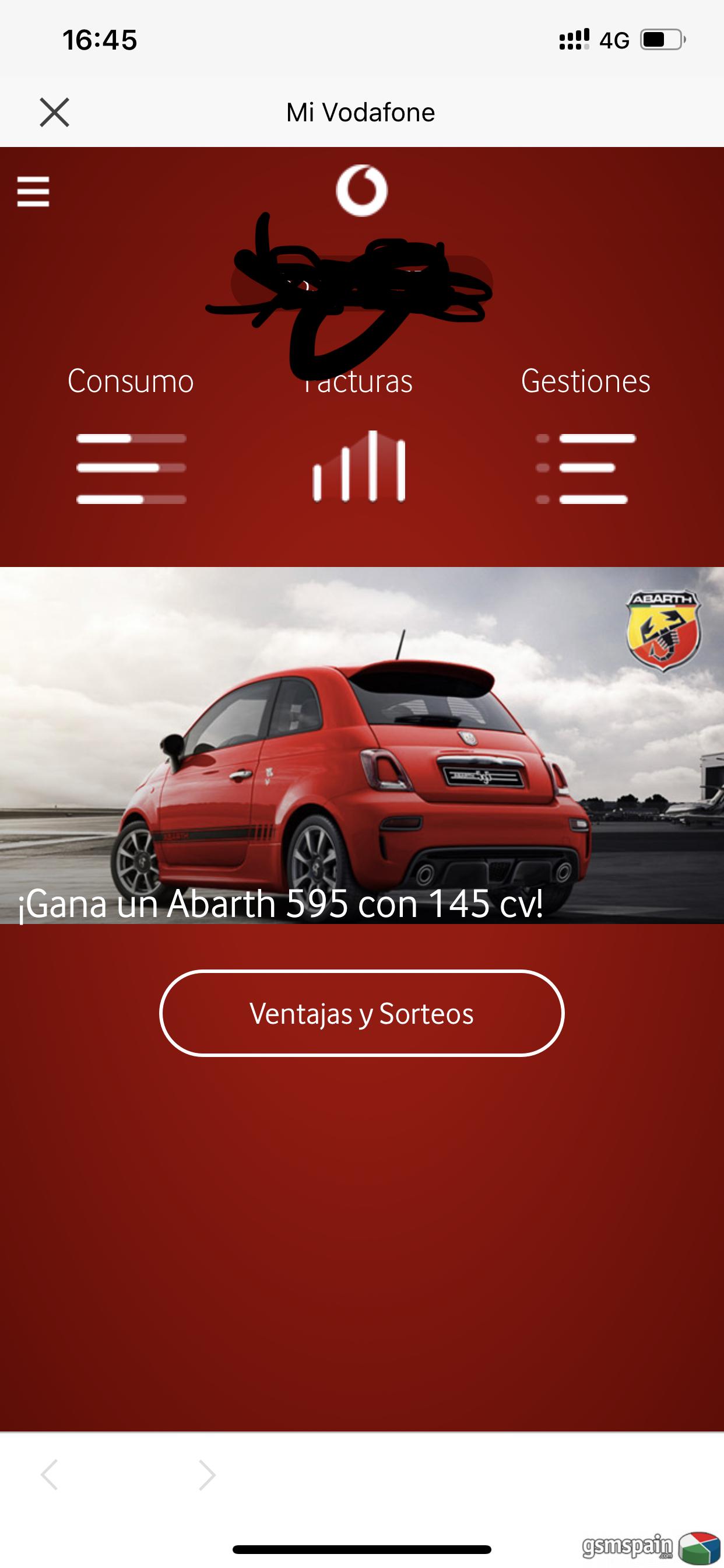Tap the Ventajas y Sorteos button
724x1568 pixels.
coord(362,1013)
